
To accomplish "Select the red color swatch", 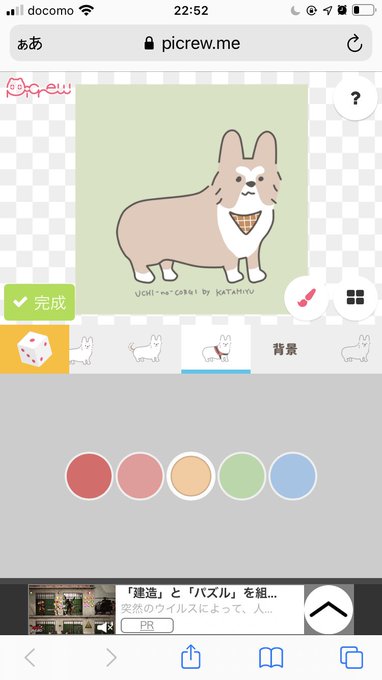I will pyautogui.click(x=89, y=476).
